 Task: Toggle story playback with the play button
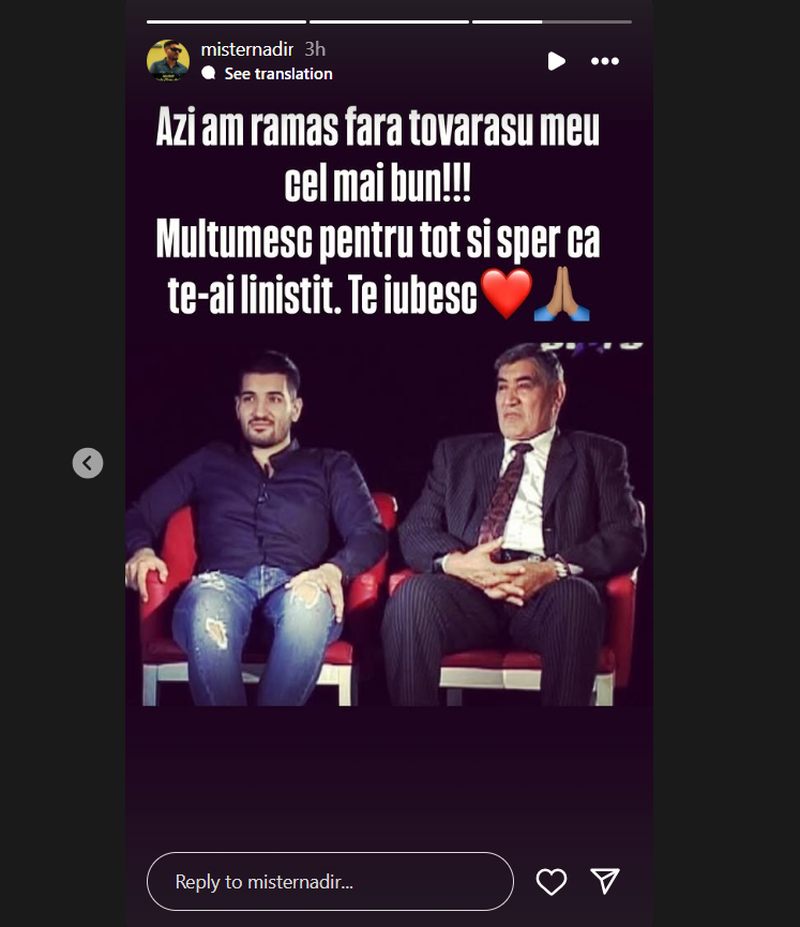pos(556,61)
